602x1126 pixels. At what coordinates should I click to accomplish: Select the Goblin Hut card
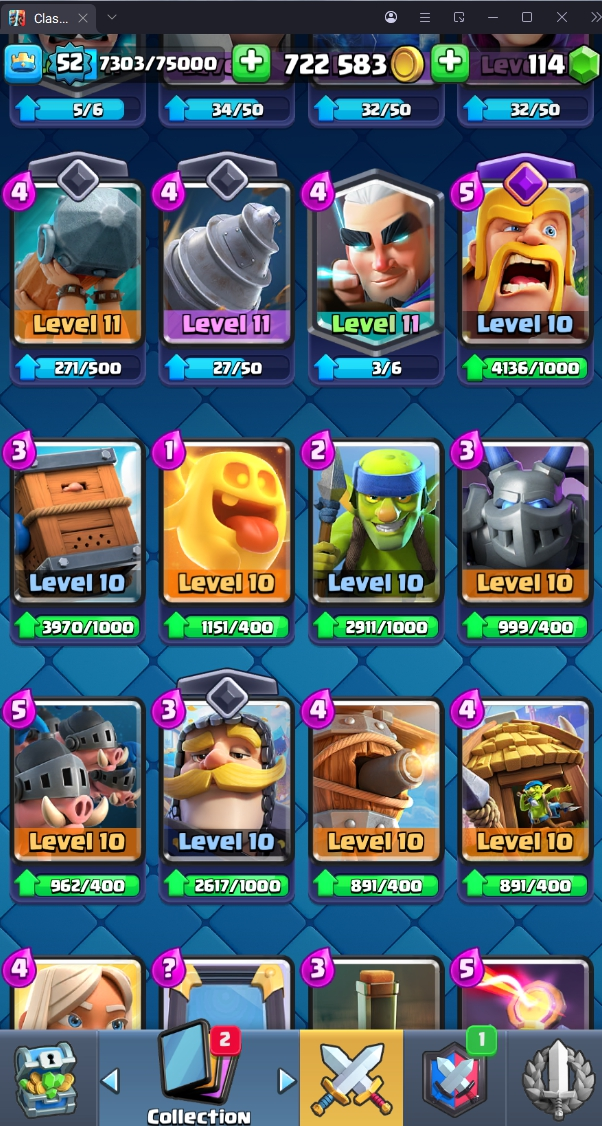coord(526,785)
